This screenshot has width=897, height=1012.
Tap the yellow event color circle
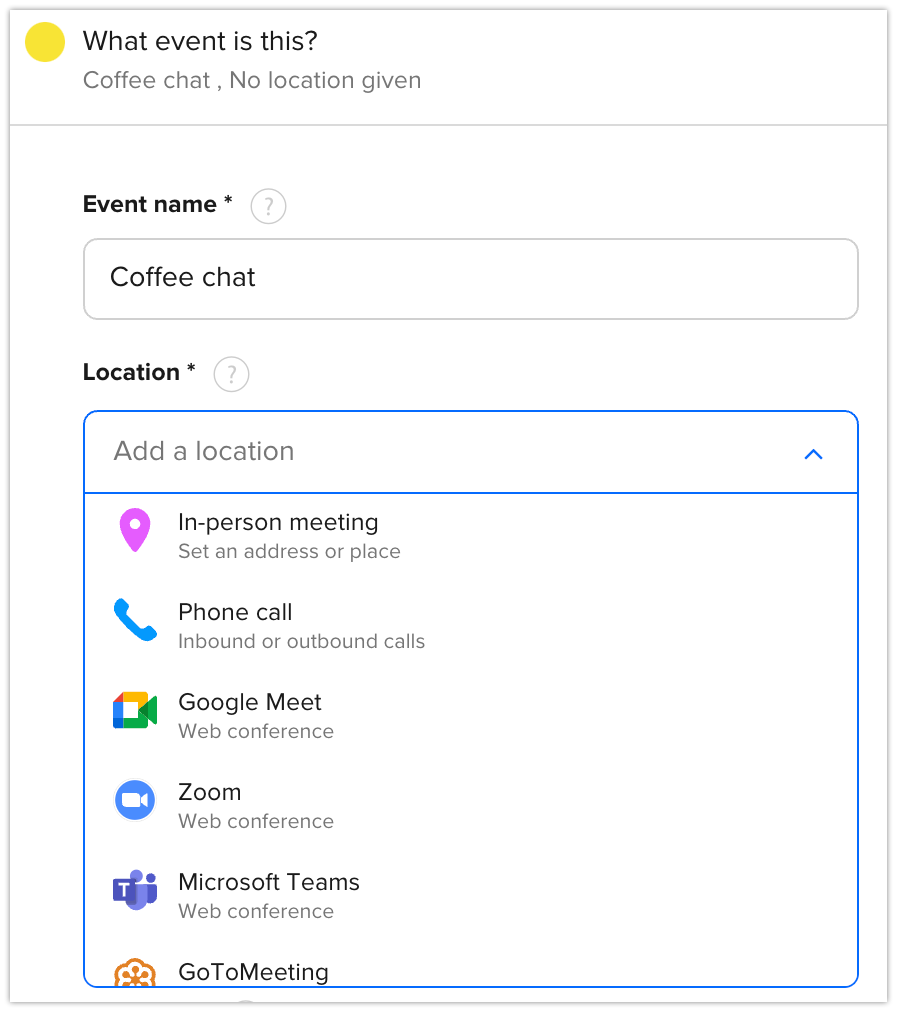[x=45, y=43]
